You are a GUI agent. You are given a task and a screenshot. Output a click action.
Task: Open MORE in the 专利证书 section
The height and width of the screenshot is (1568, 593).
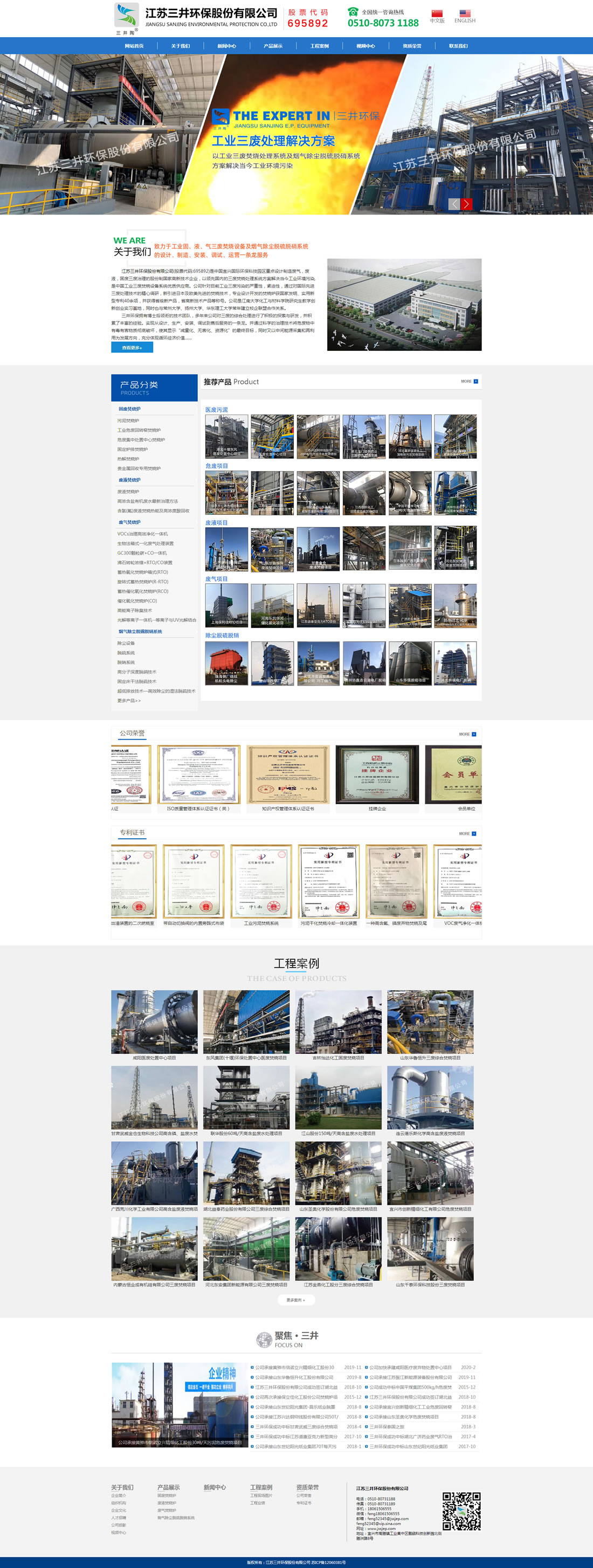click(x=467, y=833)
